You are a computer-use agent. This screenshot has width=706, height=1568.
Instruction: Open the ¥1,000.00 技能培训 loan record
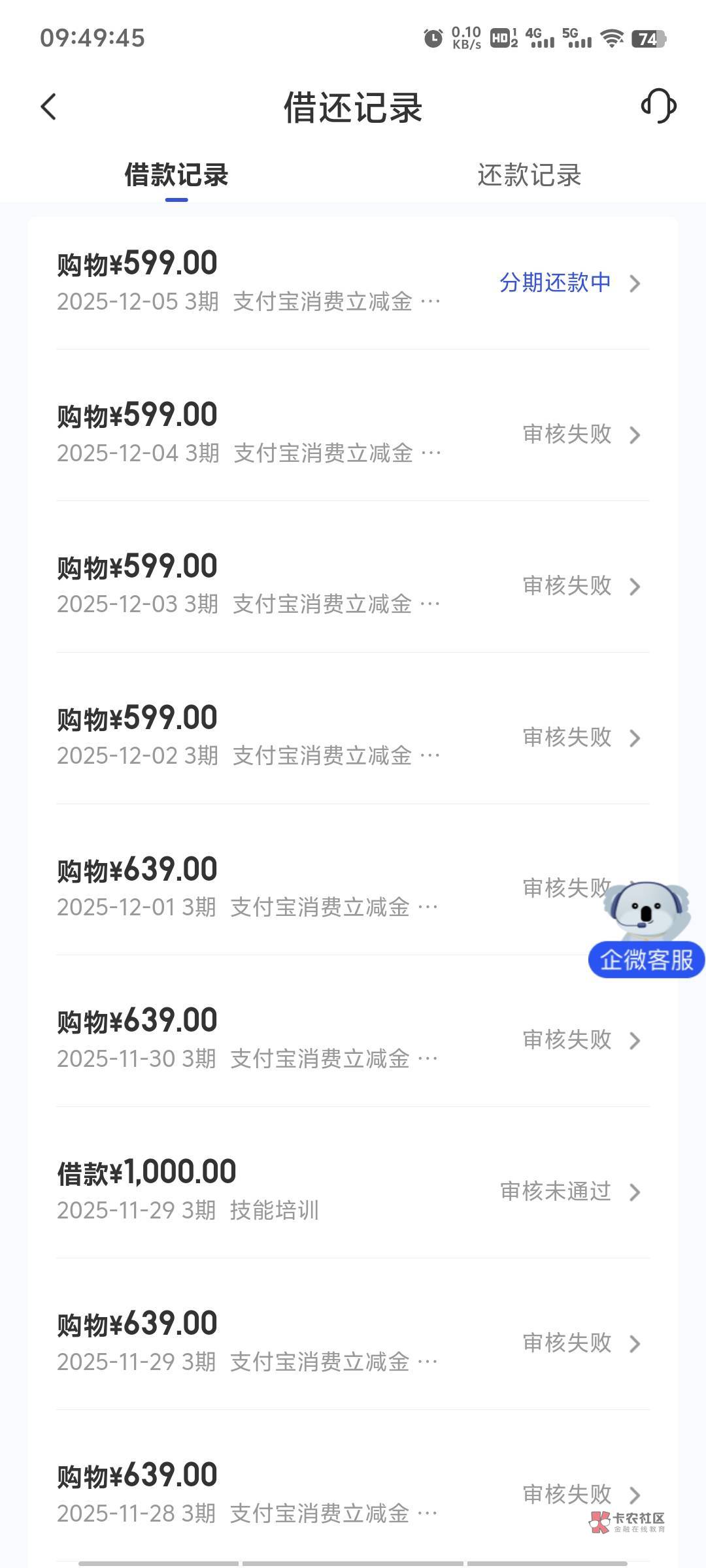352,1191
